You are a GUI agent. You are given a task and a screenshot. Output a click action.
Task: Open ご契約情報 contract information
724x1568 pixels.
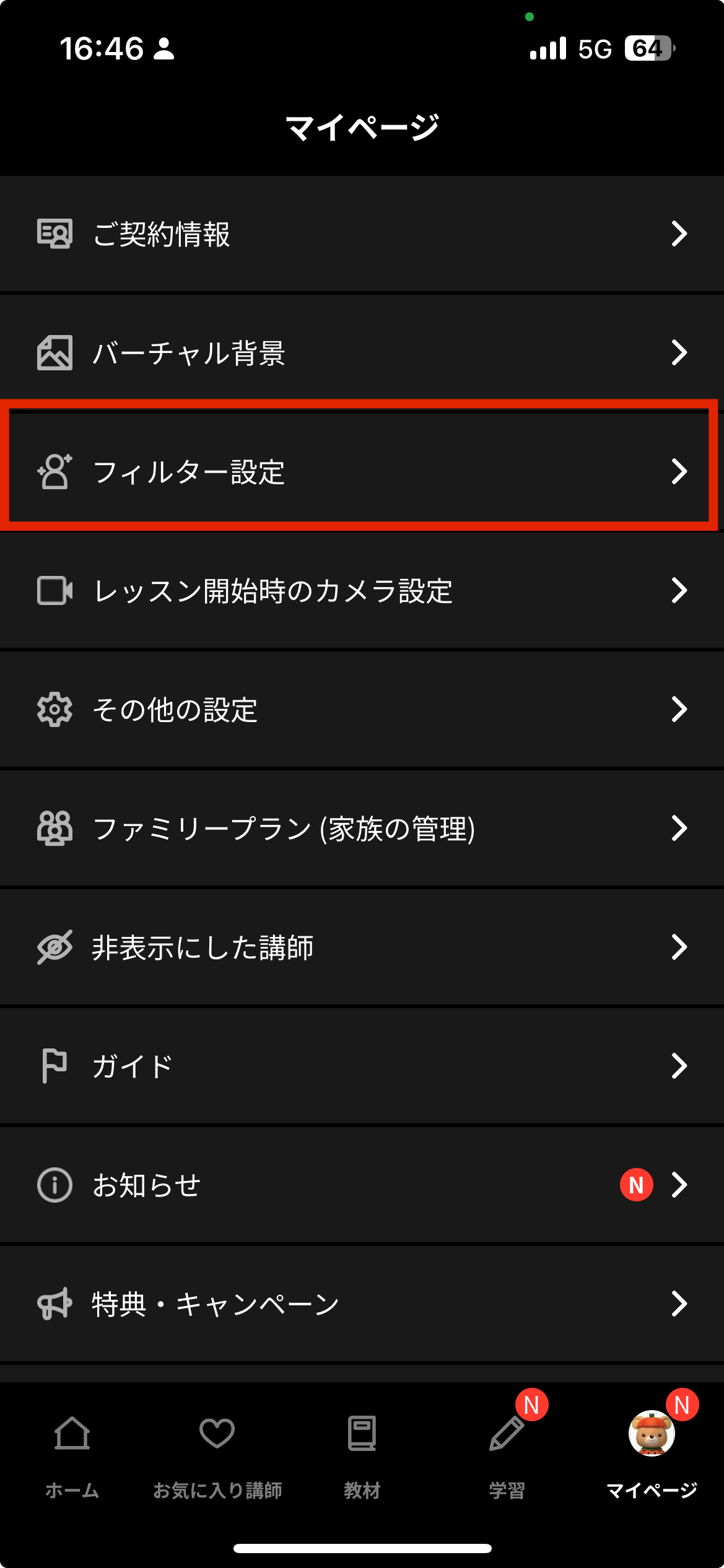pyautogui.click(x=362, y=234)
